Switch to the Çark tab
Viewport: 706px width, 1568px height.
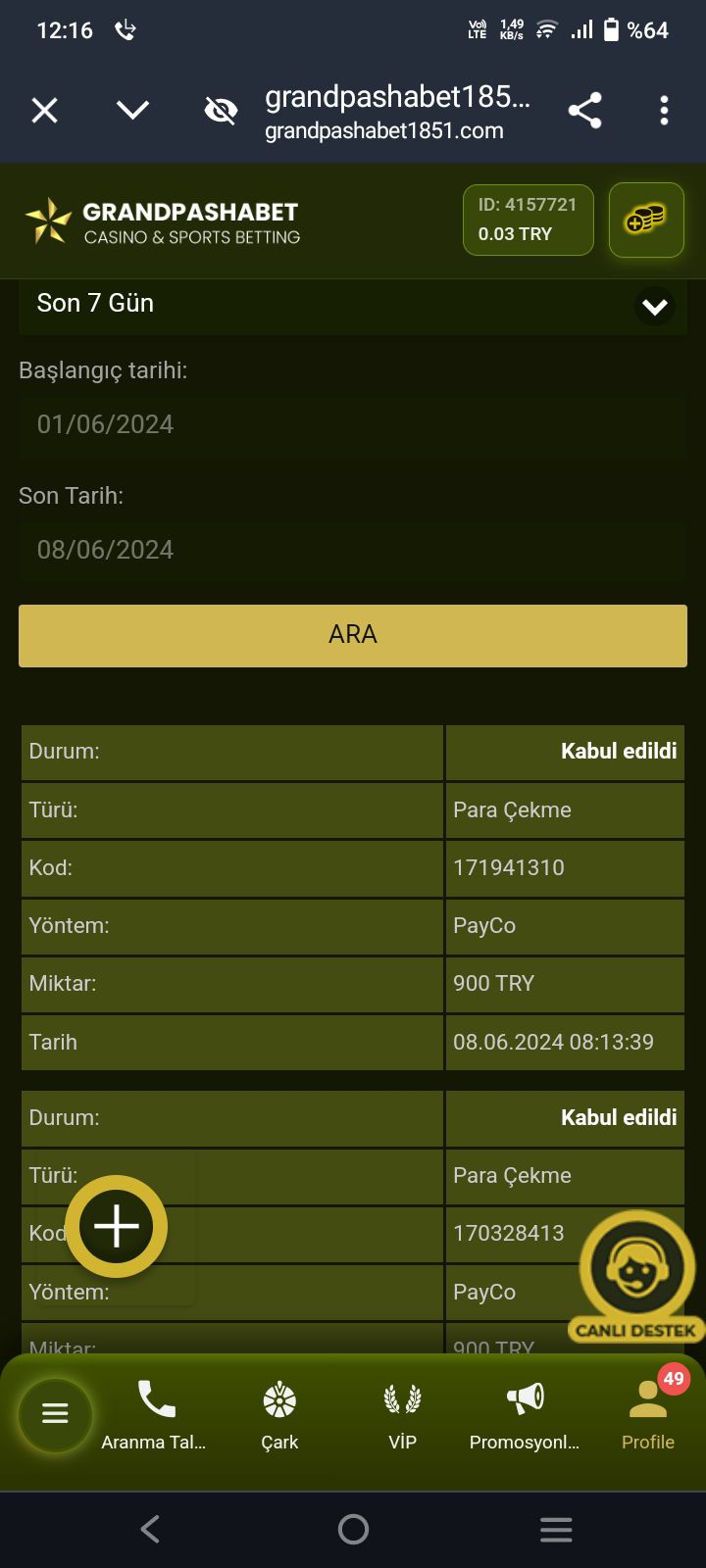[x=279, y=1416]
